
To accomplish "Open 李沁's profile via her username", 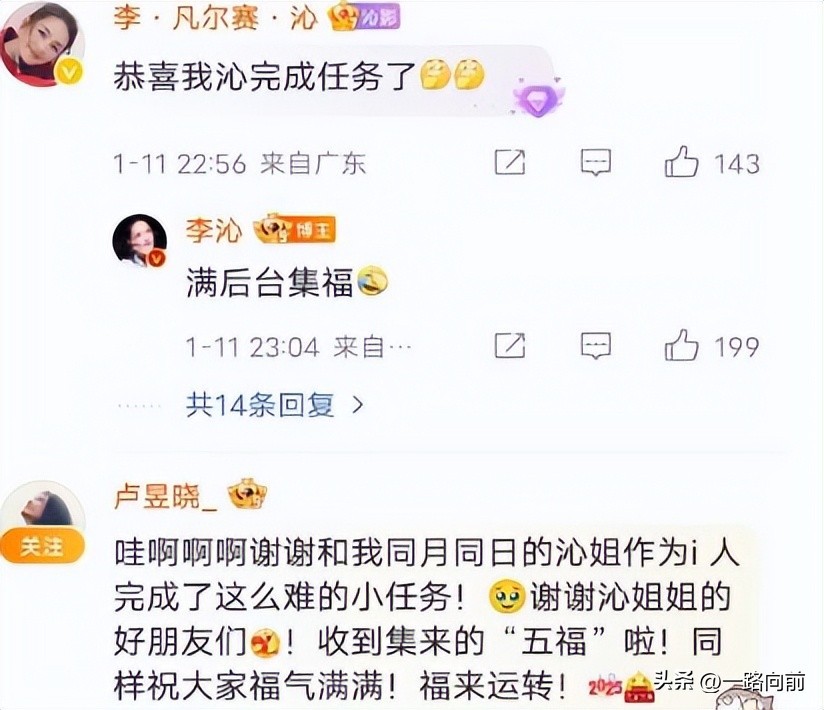I will (x=213, y=231).
